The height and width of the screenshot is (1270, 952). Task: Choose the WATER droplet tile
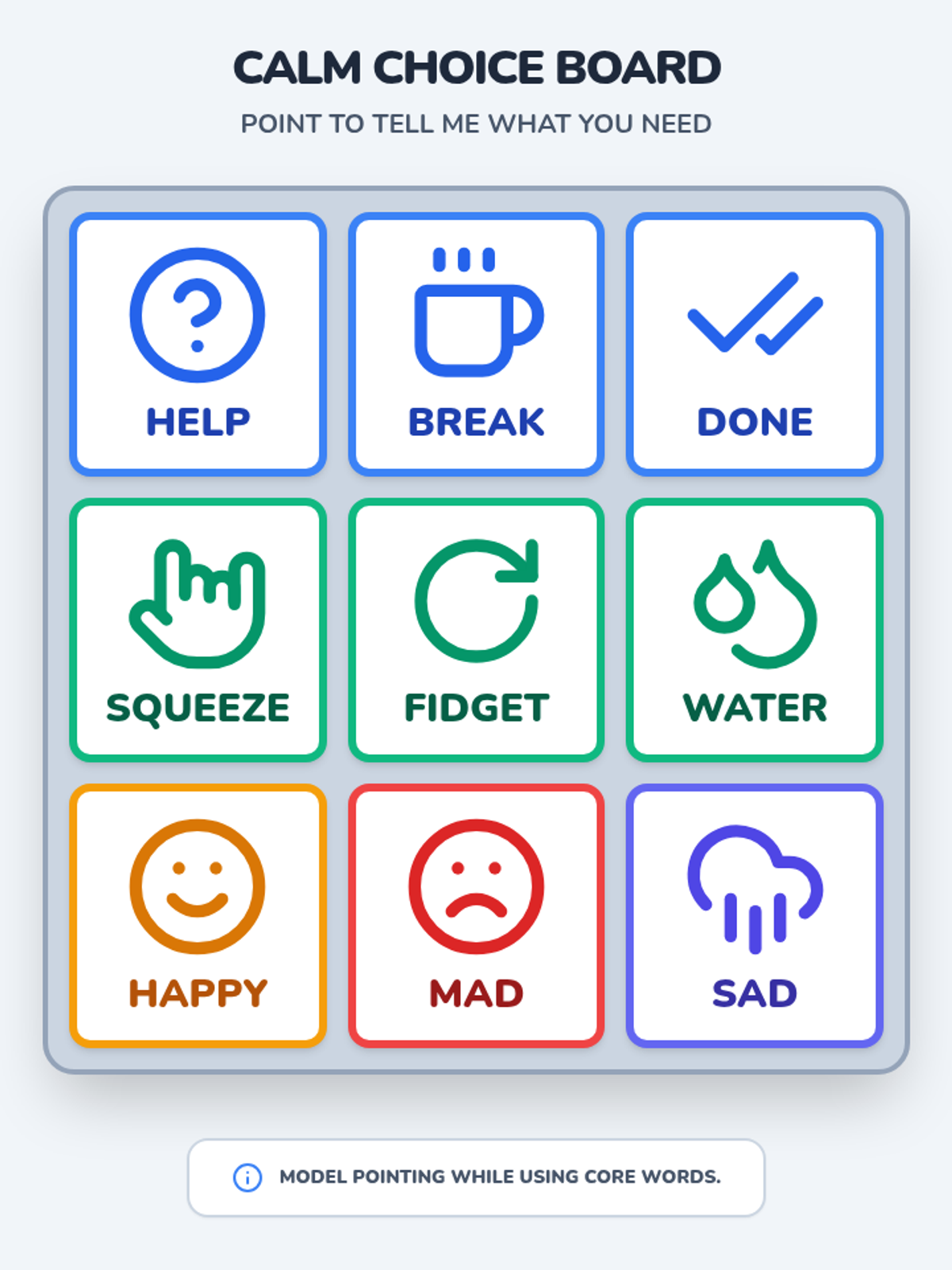pos(754,629)
